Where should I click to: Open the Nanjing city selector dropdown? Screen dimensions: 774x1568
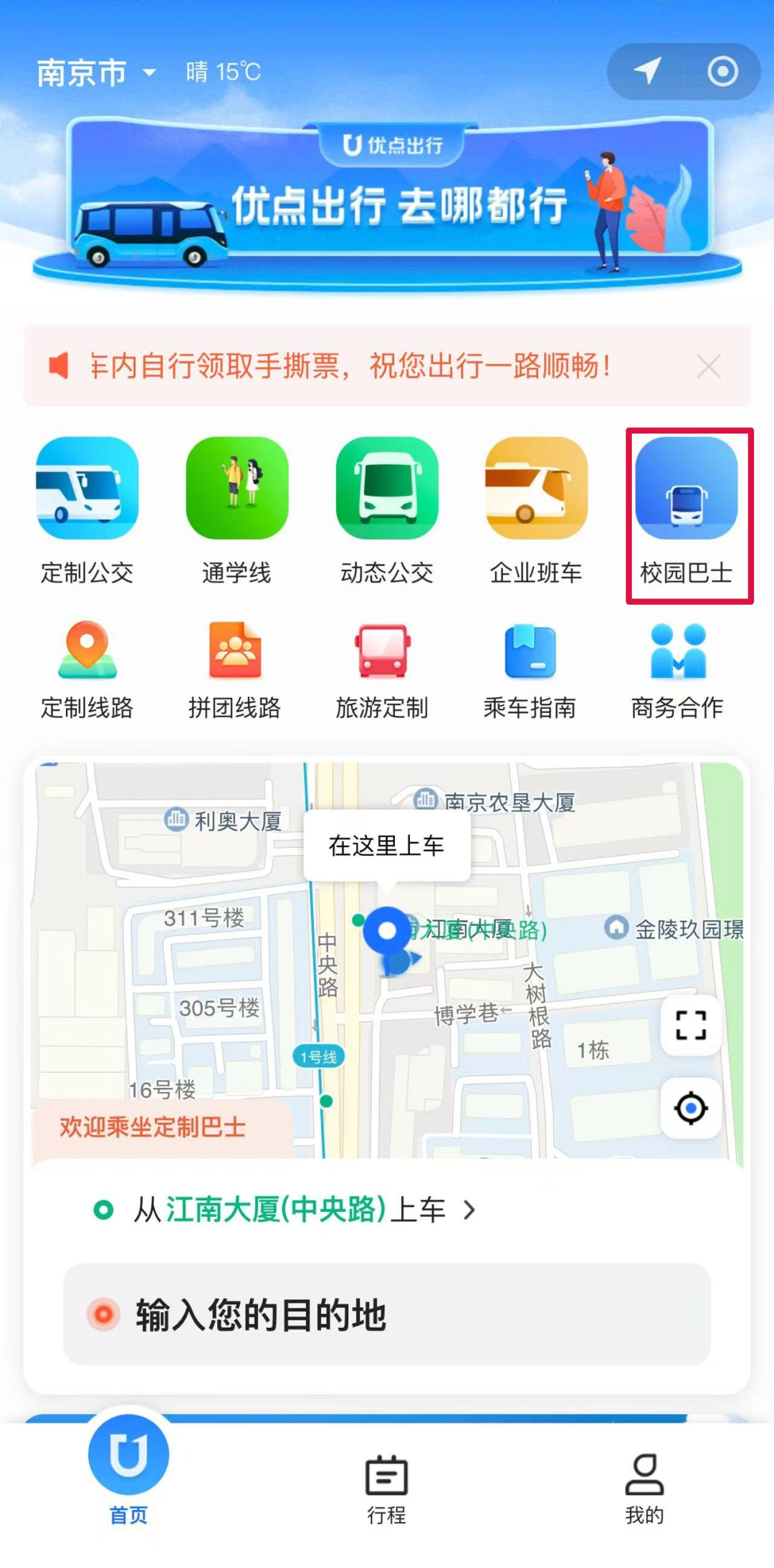coord(96,72)
